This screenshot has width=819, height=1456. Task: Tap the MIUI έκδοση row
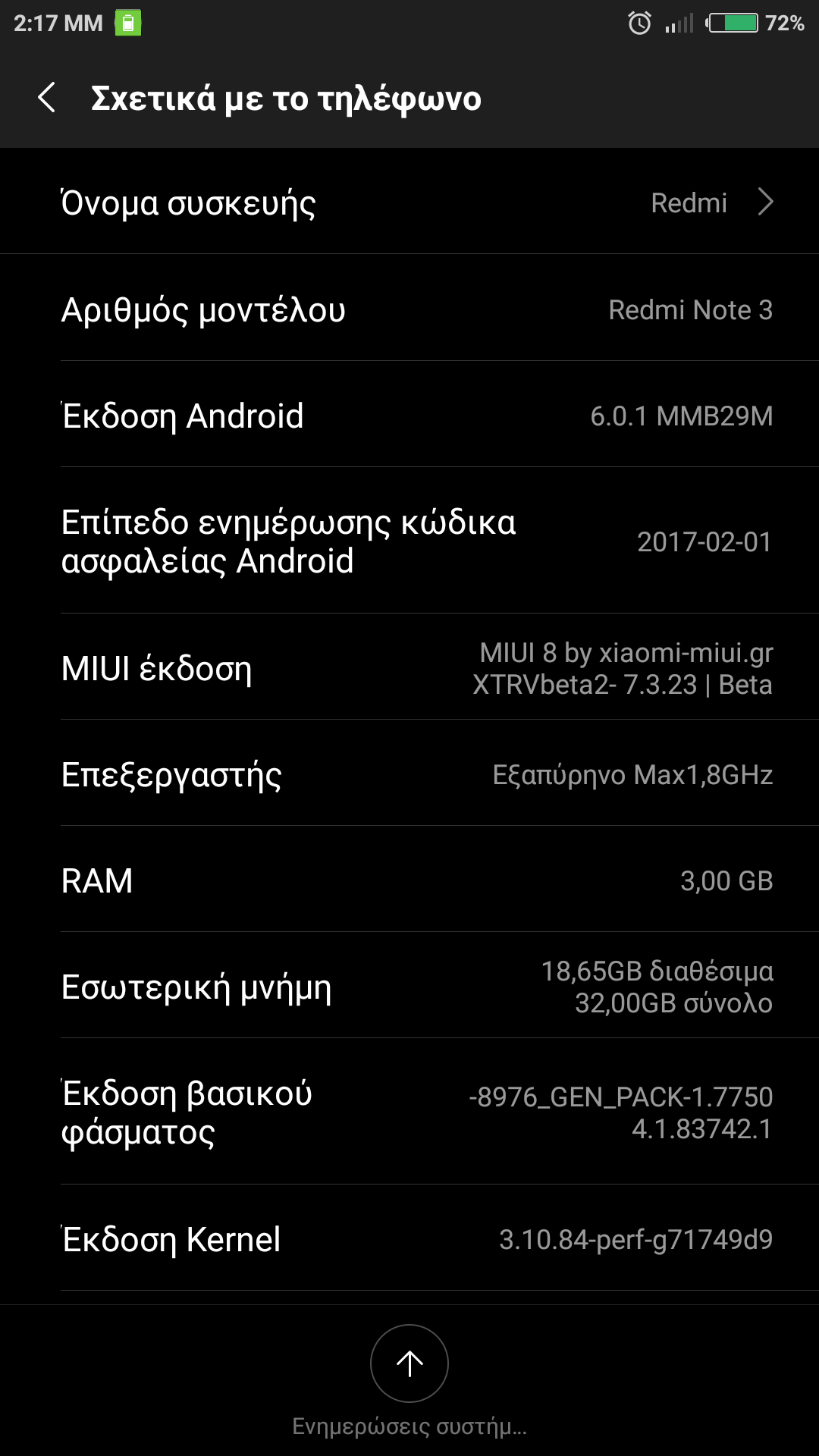pos(409,668)
